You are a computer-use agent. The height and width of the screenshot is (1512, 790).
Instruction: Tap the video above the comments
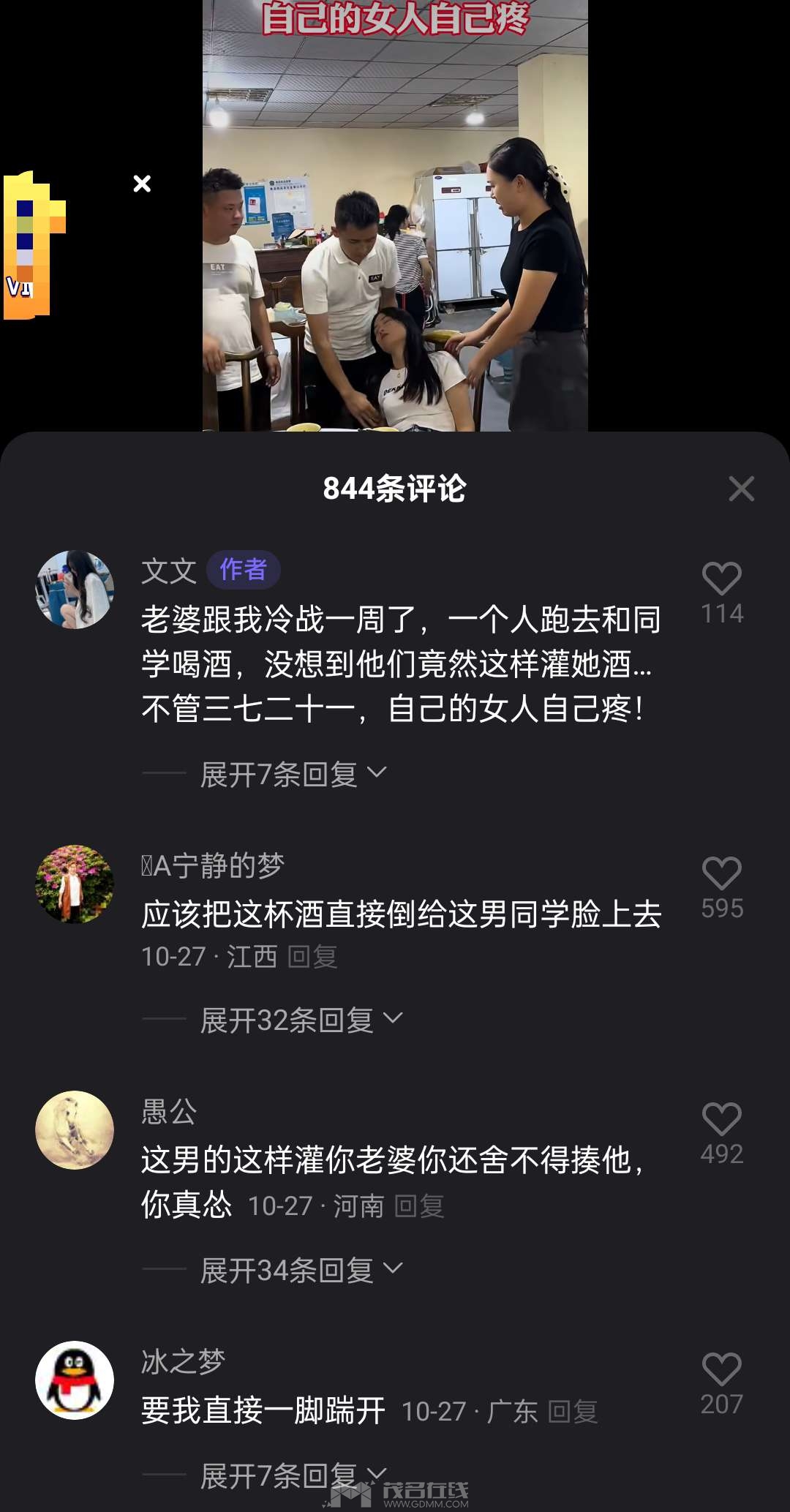pyautogui.click(x=395, y=219)
